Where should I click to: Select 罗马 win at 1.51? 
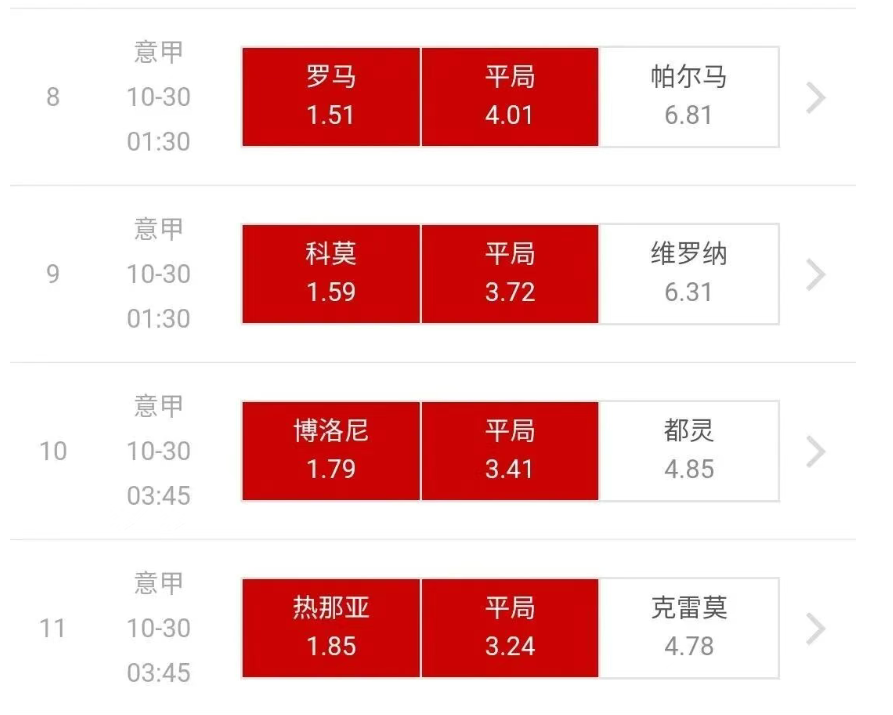click(x=331, y=97)
